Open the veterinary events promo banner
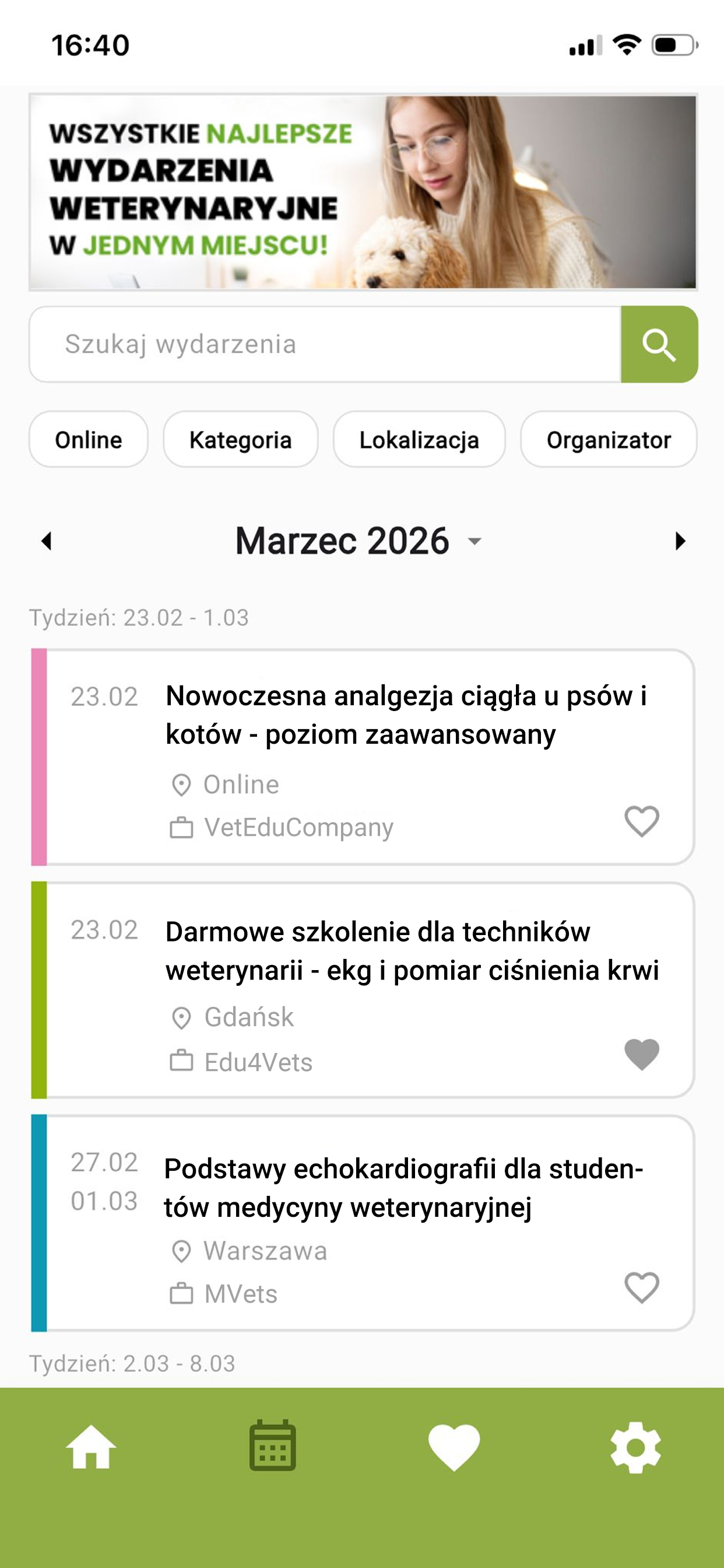 (x=363, y=192)
